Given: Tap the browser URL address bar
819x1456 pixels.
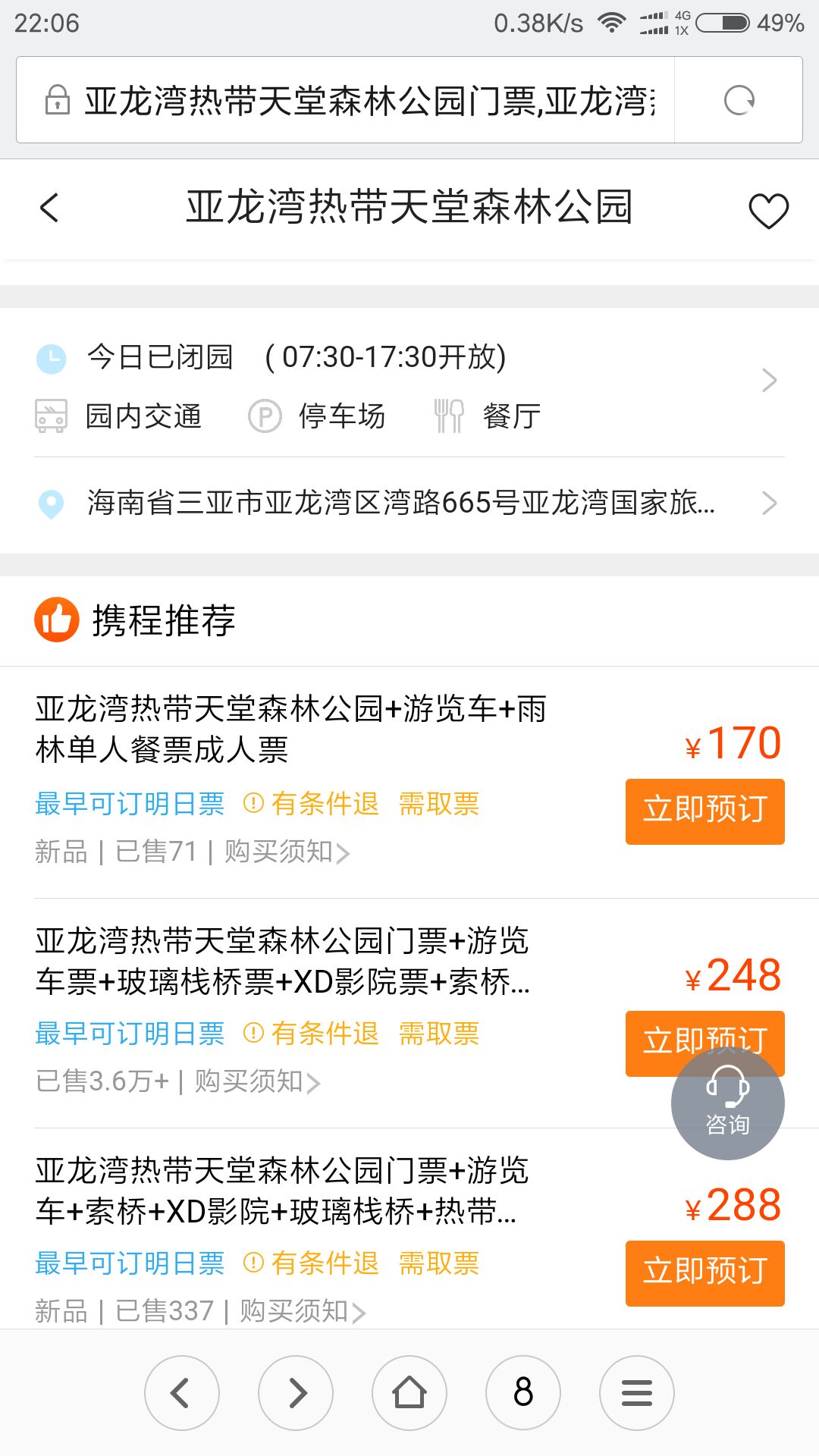Looking at the screenshot, I should 345,100.
